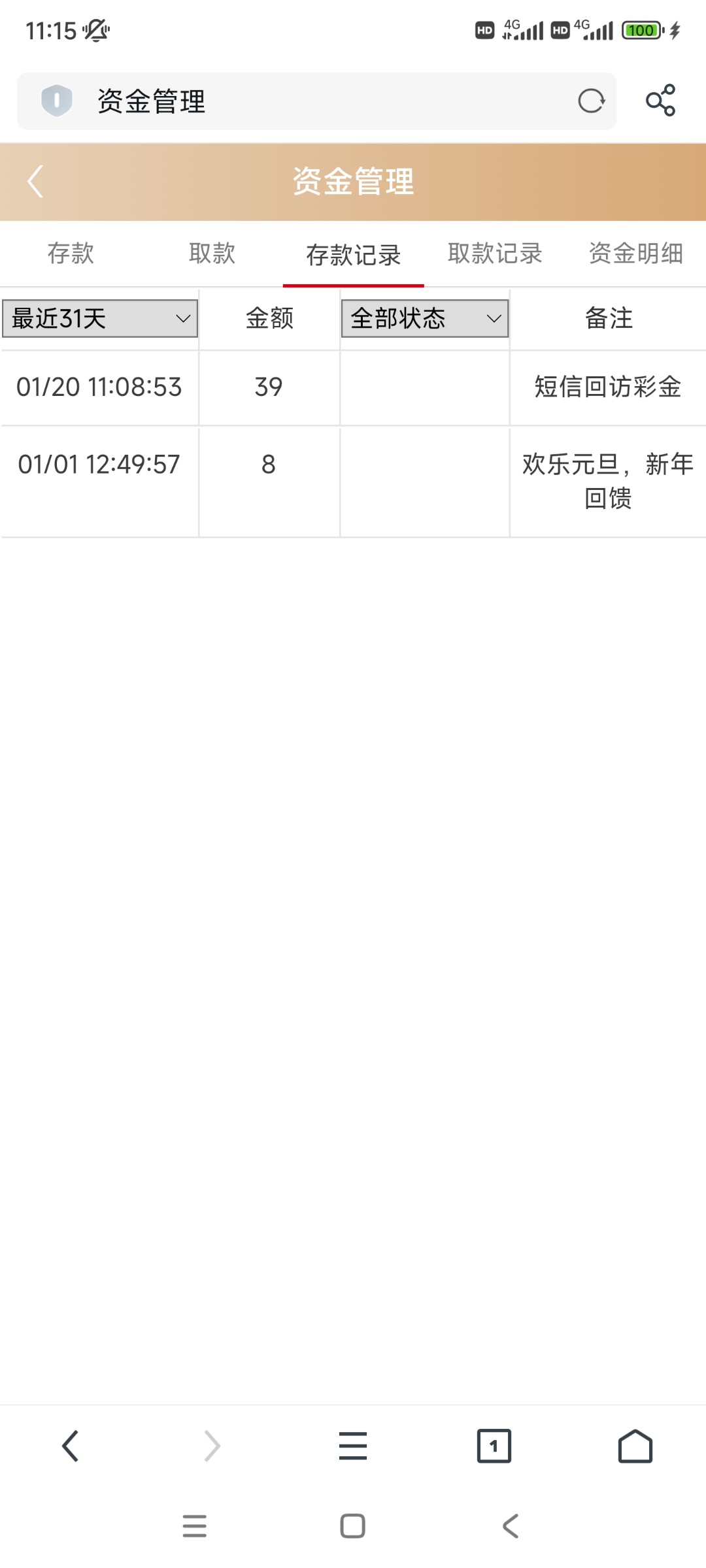Viewport: 706px width, 1568px height.
Task: Tap the back arrow on the 资金管理 header
Action: pyautogui.click(x=37, y=183)
